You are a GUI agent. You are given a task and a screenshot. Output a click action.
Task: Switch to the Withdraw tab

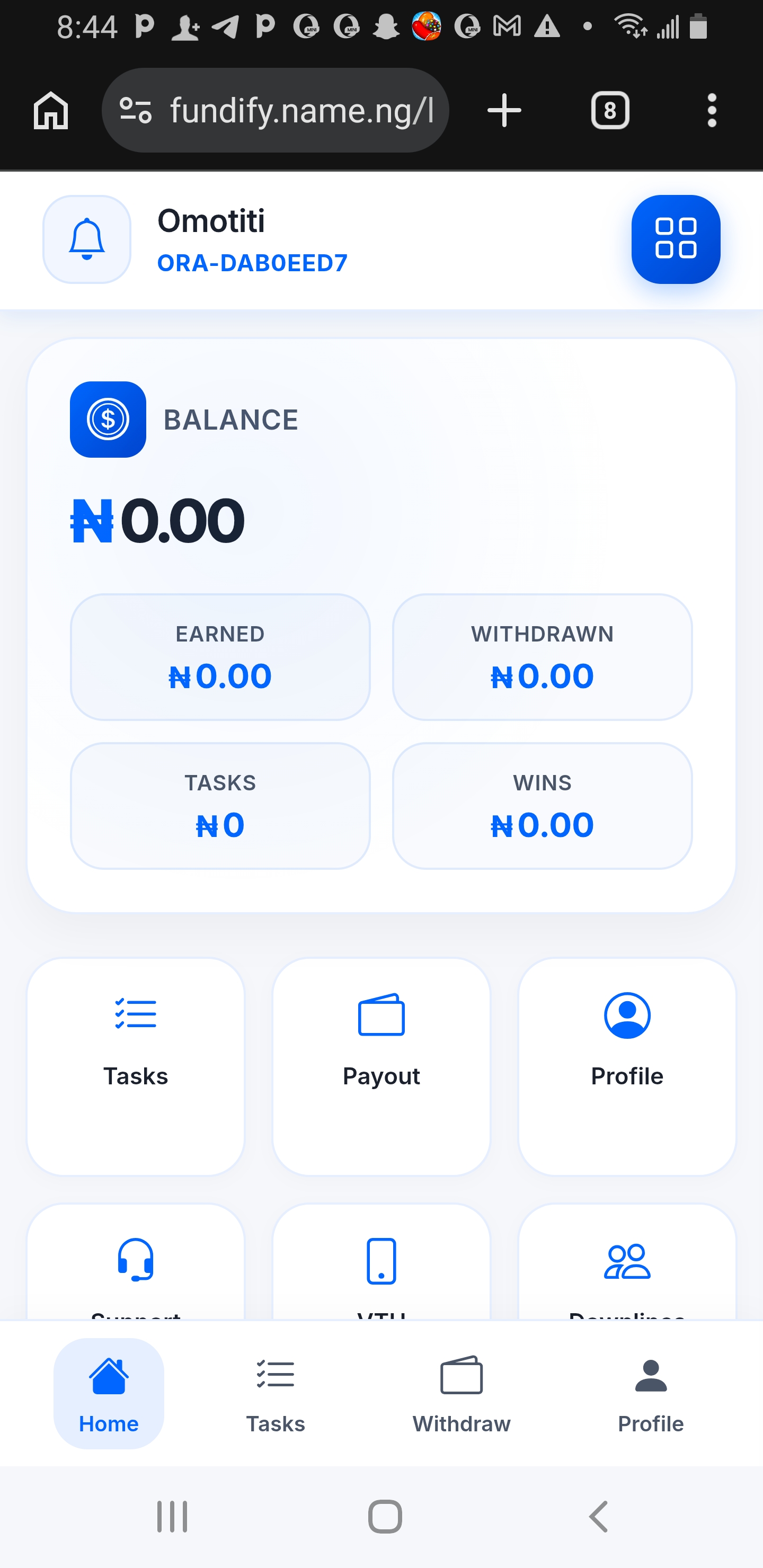[x=461, y=1393]
